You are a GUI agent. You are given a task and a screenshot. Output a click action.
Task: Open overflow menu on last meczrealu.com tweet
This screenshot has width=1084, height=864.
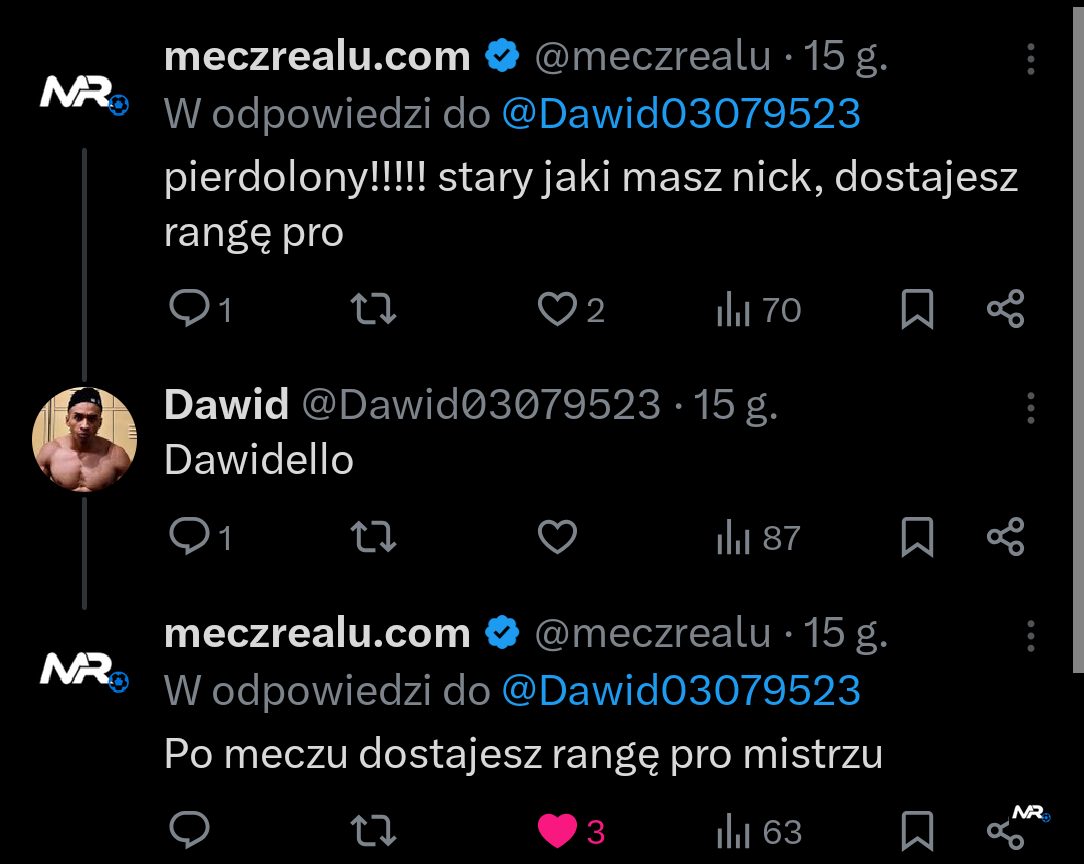click(x=1031, y=635)
